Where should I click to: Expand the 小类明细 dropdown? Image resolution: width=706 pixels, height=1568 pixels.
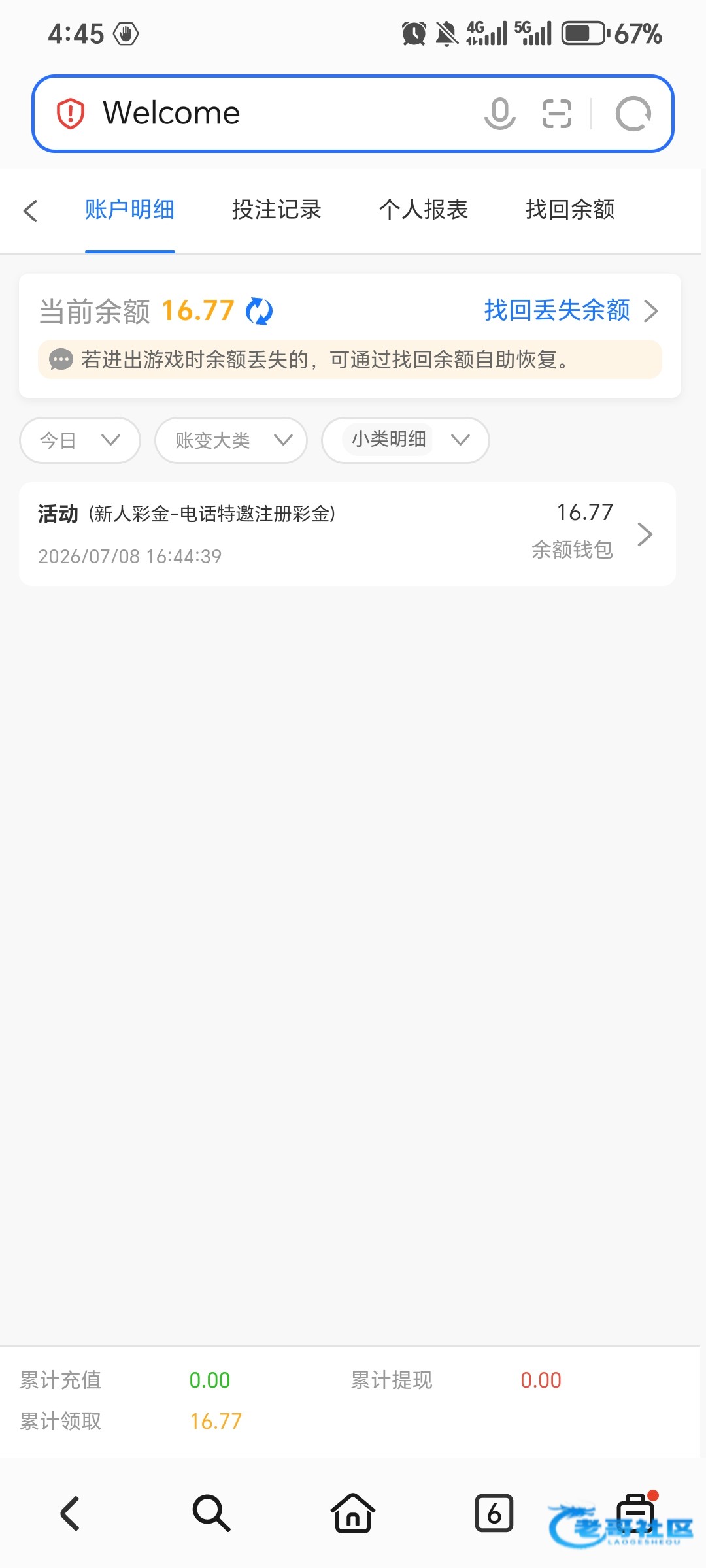point(405,440)
